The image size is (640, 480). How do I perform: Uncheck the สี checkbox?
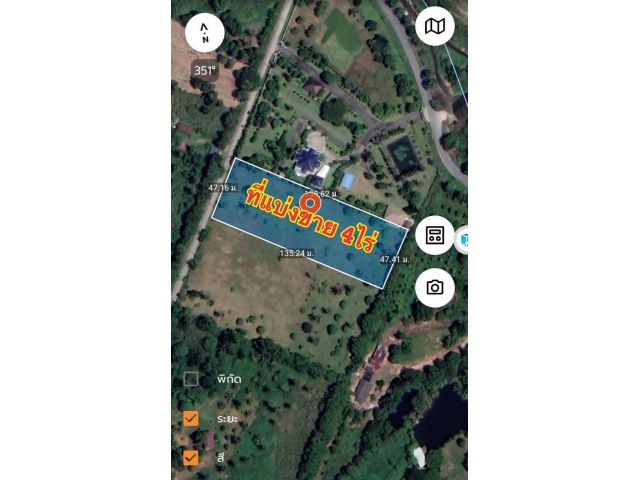(x=191, y=457)
